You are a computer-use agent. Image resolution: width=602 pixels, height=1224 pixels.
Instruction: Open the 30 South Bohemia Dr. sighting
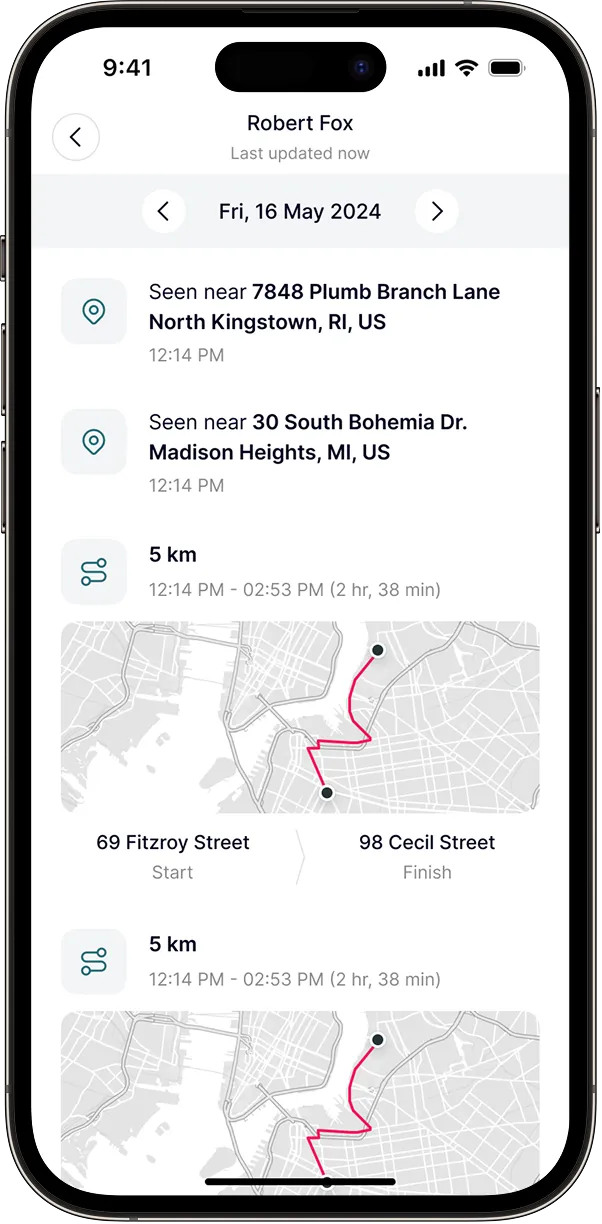(307, 438)
